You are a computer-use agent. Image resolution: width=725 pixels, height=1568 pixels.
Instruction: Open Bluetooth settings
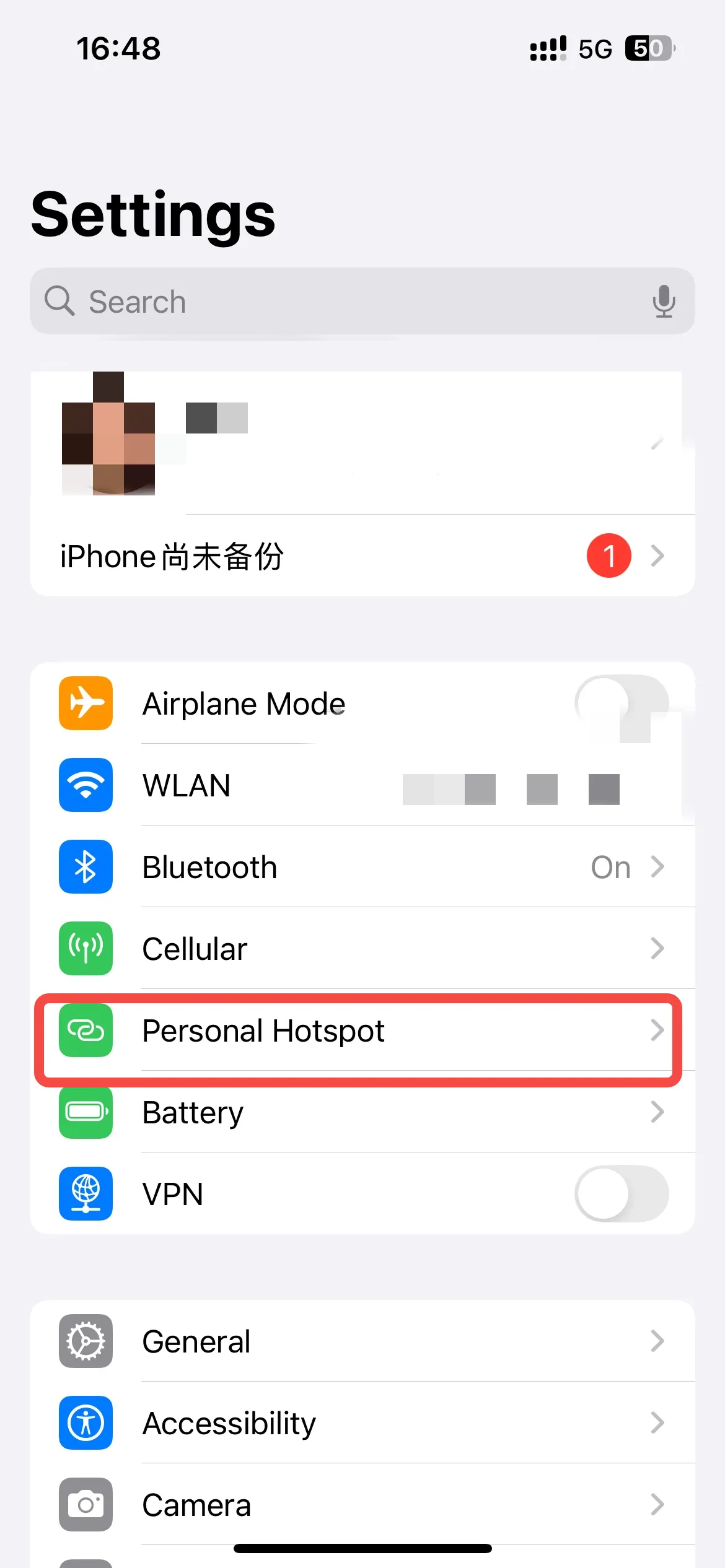point(362,867)
